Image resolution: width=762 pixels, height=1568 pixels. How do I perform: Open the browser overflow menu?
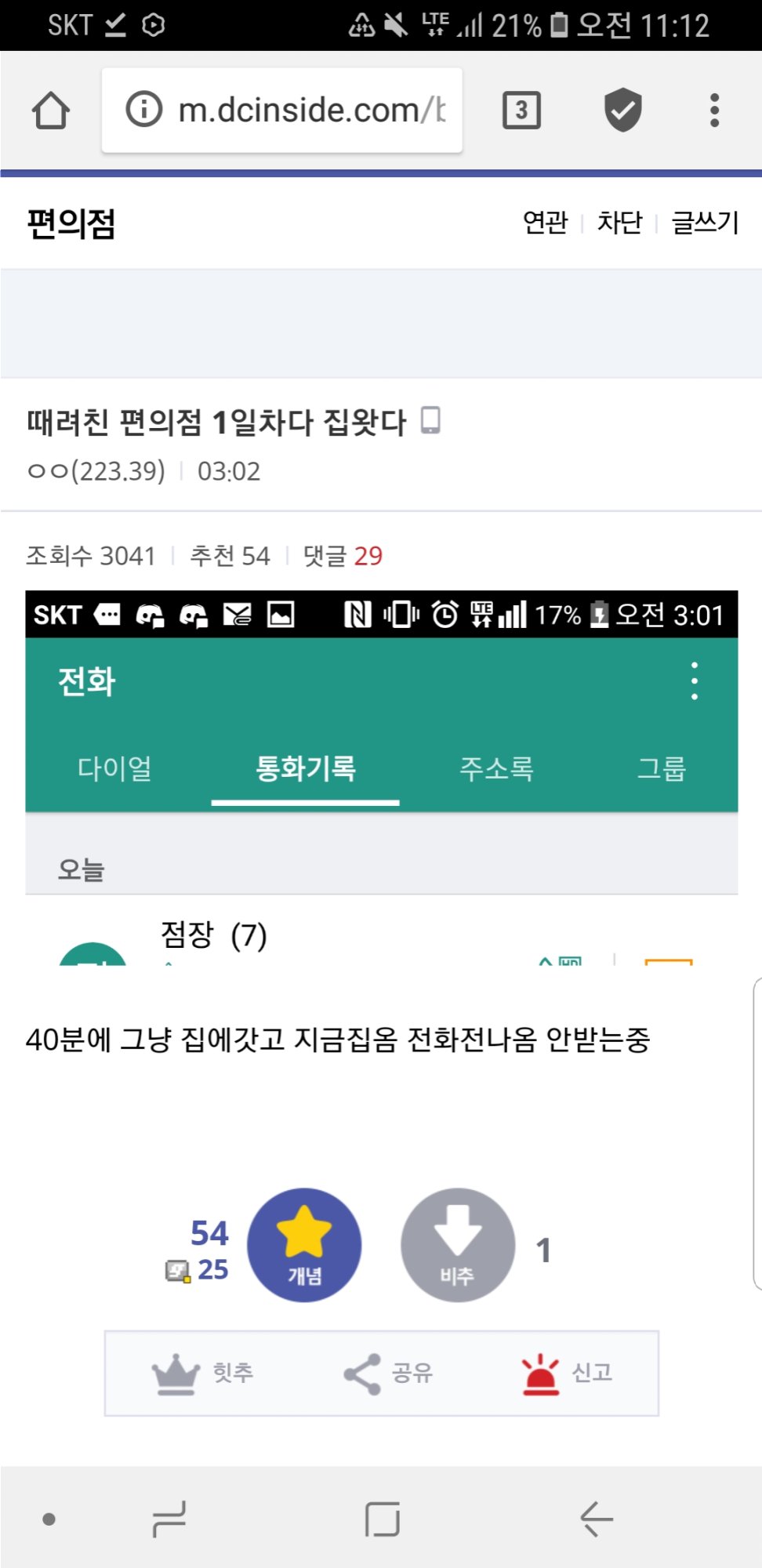(x=713, y=111)
